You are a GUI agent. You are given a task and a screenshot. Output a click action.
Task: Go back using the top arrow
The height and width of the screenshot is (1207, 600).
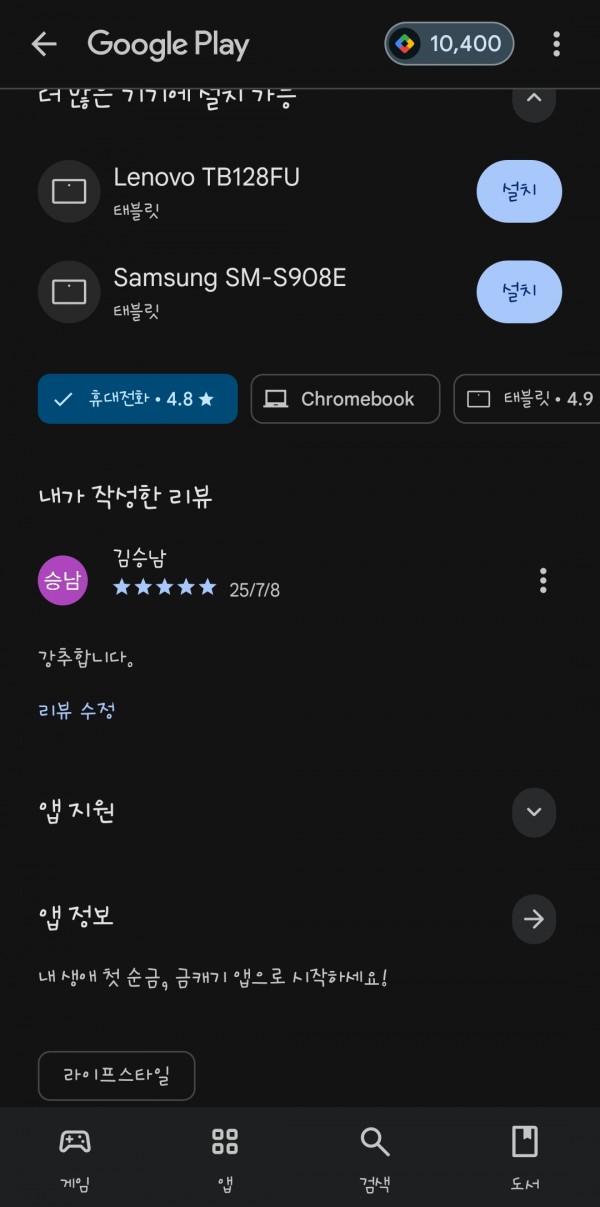[x=44, y=44]
